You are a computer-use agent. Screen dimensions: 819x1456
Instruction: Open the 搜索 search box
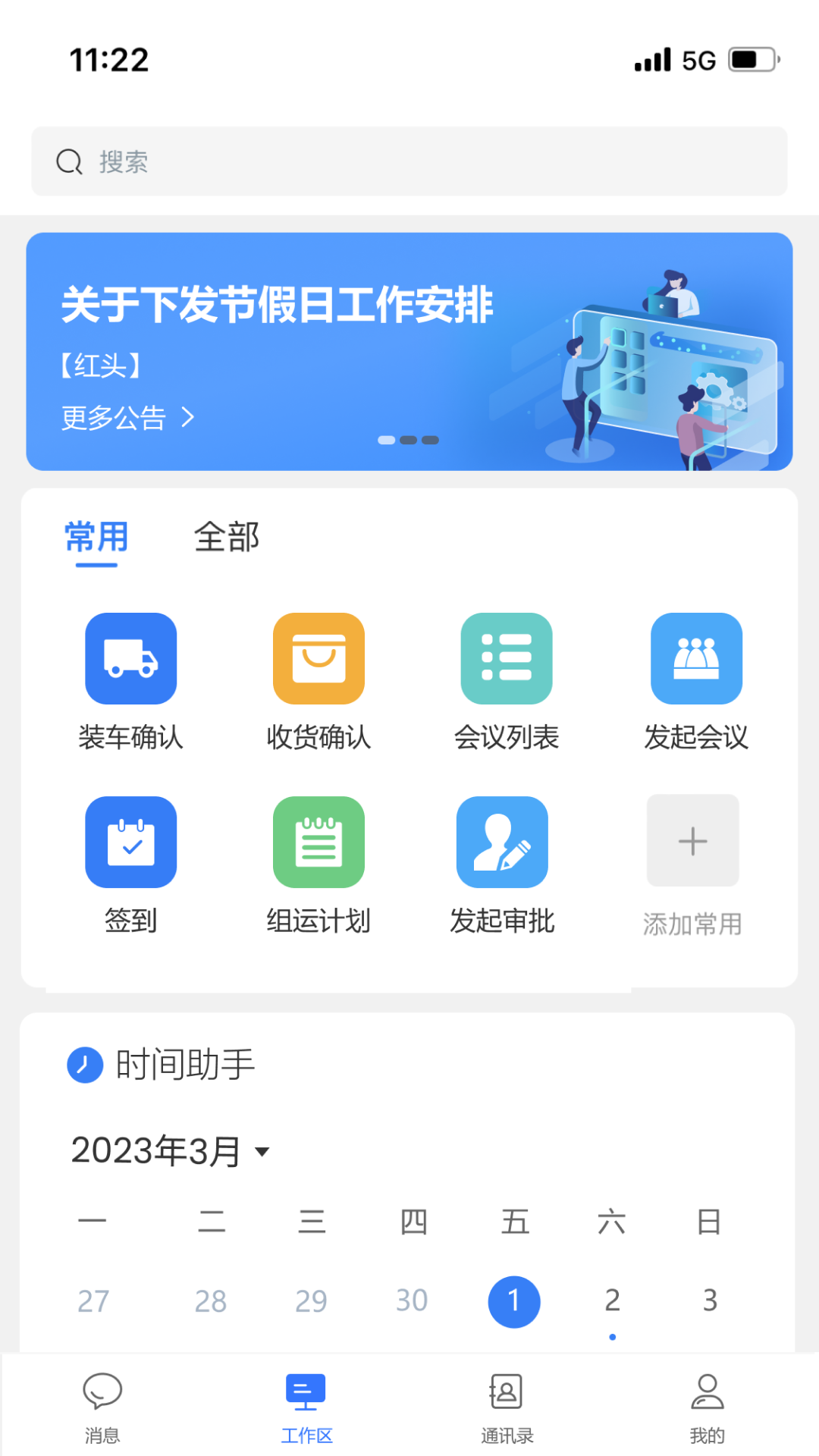[409, 162]
